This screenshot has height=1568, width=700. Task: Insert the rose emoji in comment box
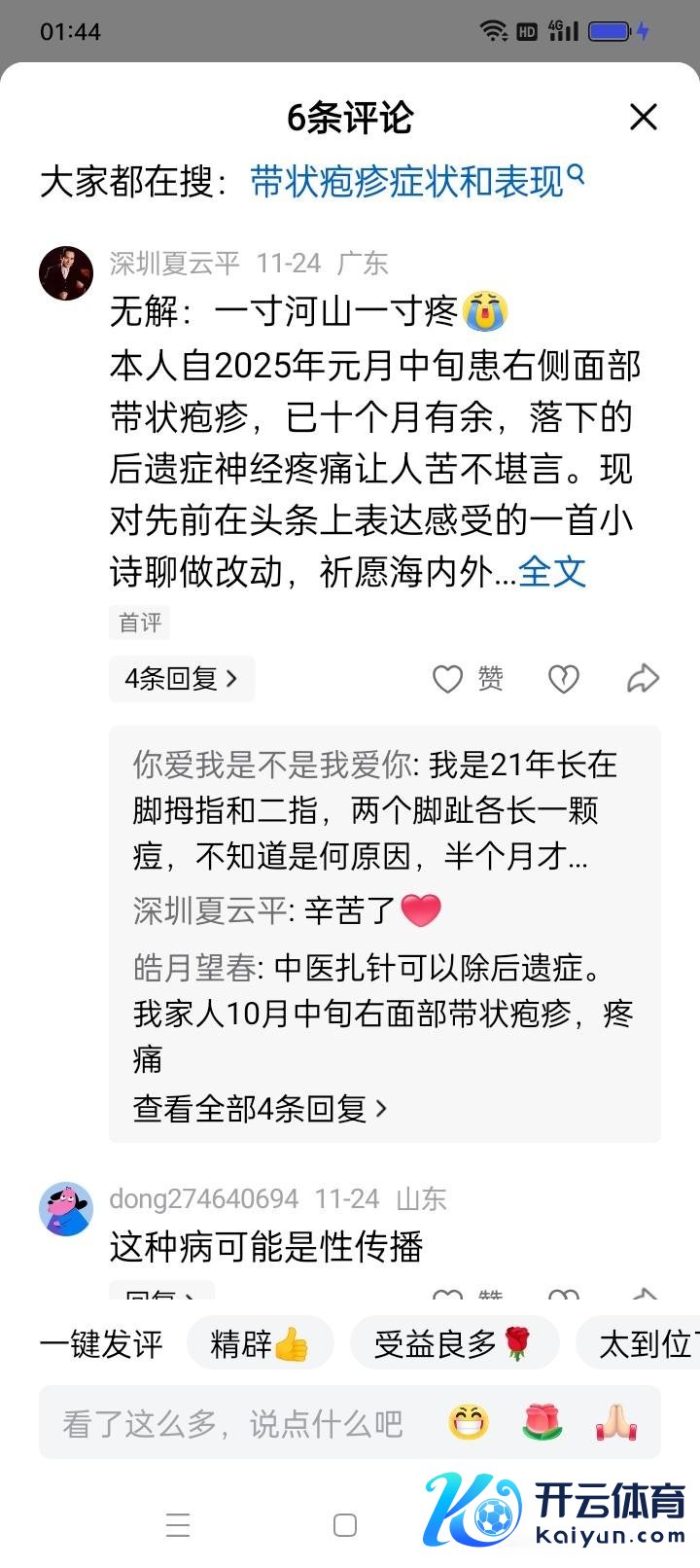click(543, 1424)
